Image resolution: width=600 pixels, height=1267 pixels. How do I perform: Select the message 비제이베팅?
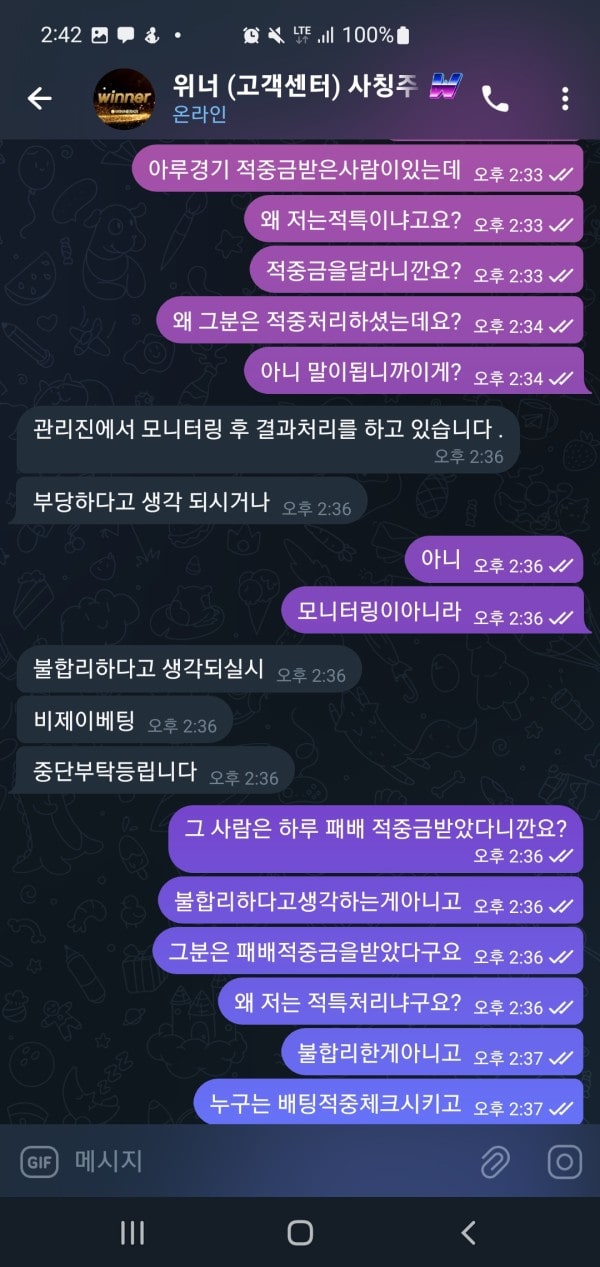tap(125, 722)
